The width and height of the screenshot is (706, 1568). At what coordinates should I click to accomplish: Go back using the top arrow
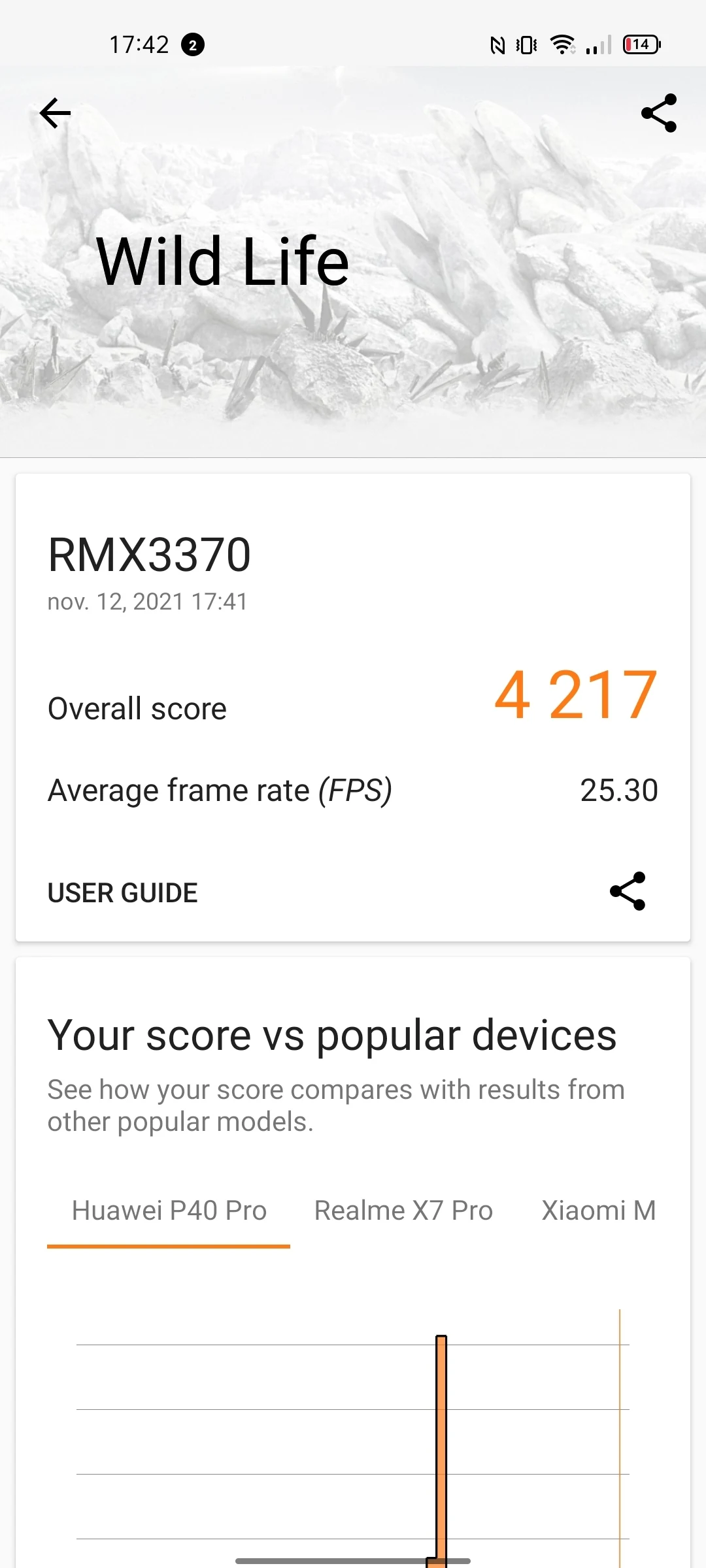55,114
